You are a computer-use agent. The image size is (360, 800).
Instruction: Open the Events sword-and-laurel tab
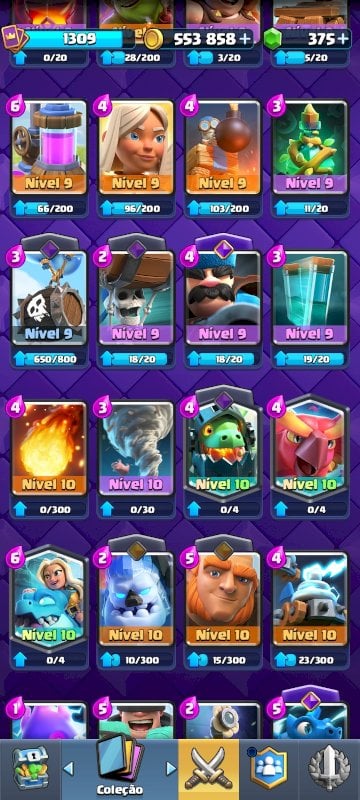pyautogui.click(x=329, y=769)
